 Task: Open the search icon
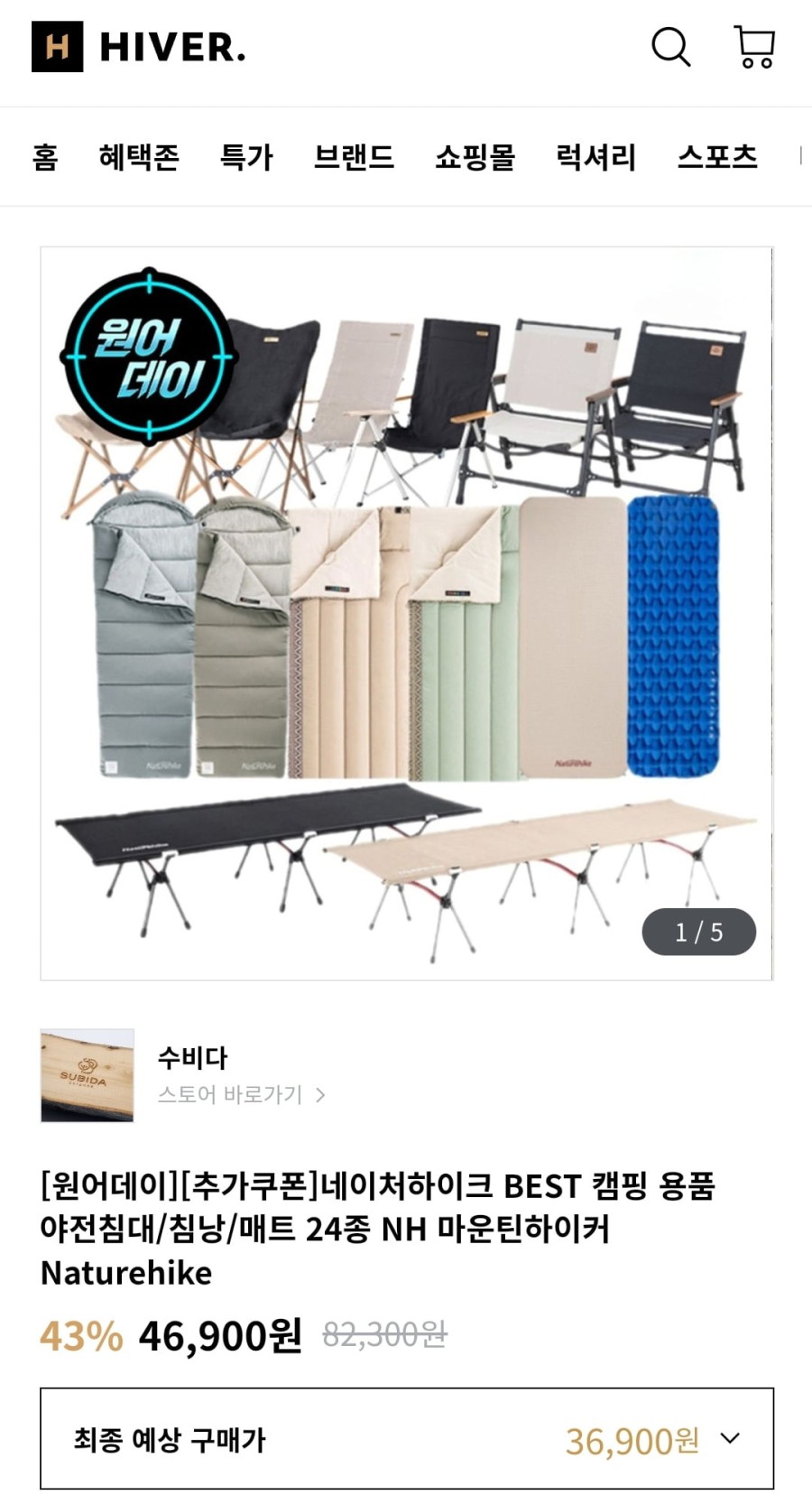tap(670, 47)
